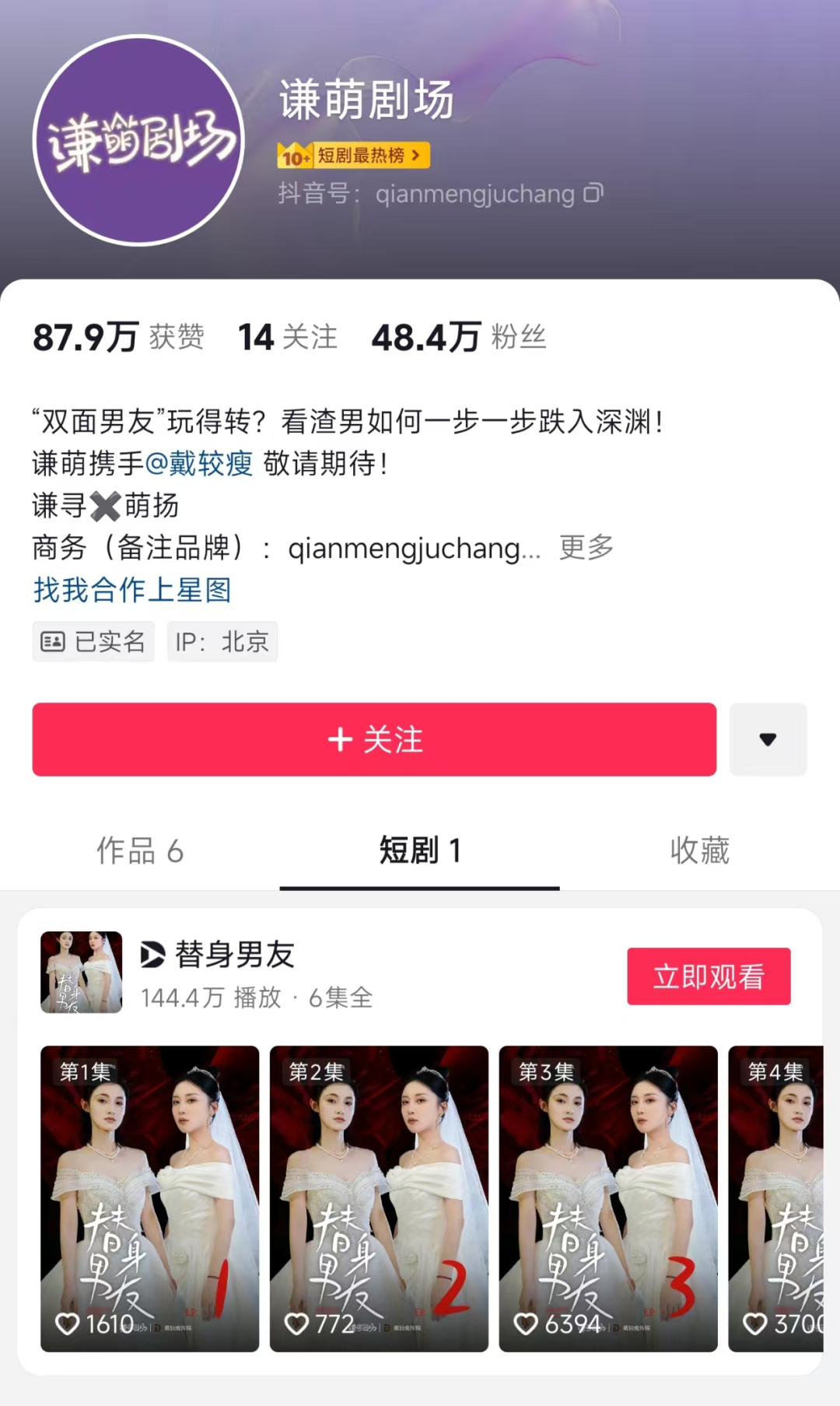Viewport: 840px width, 1406px height.
Task: Open the 短剧最热榜 ranking badge
Action: (x=353, y=156)
